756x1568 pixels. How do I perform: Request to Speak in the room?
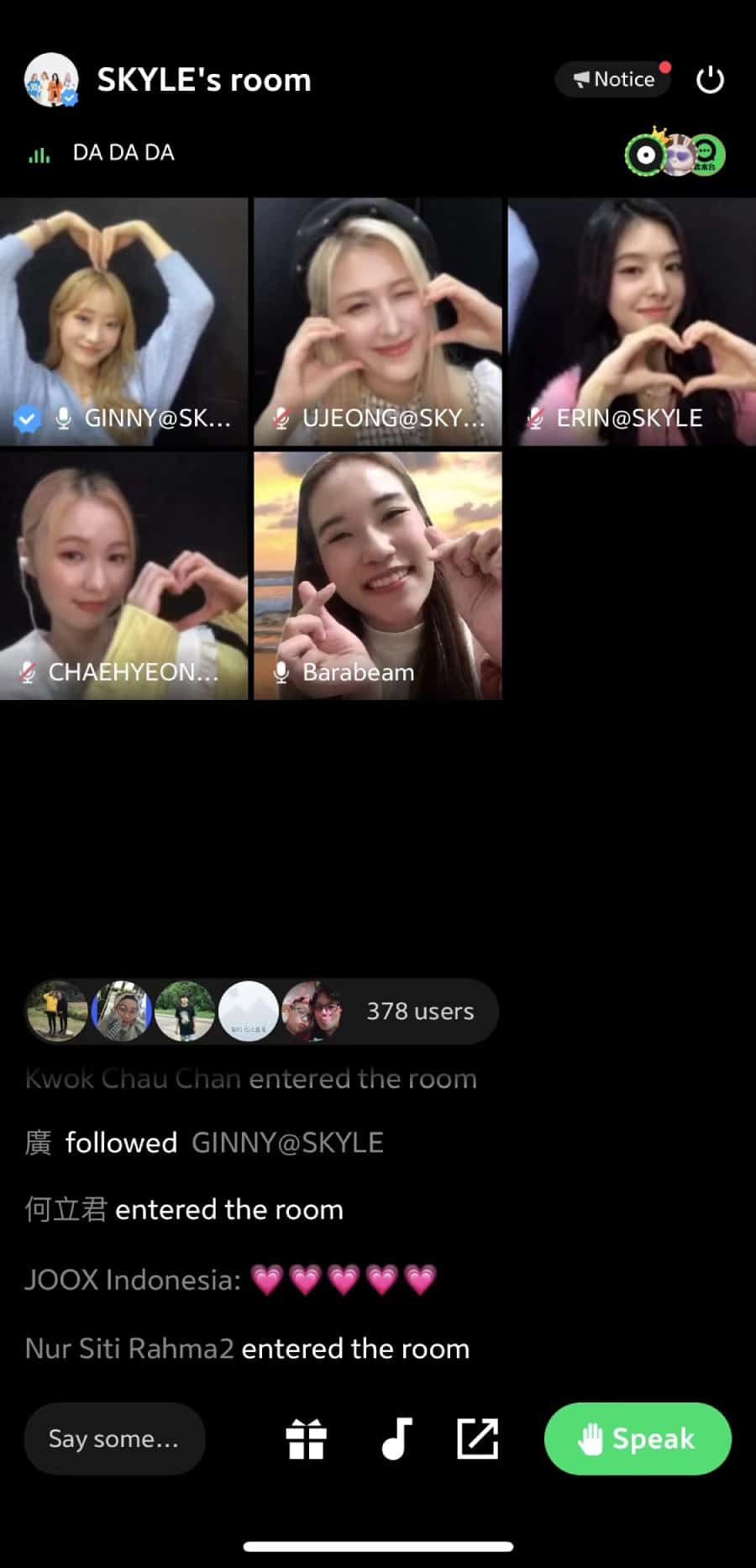[x=638, y=1439]
